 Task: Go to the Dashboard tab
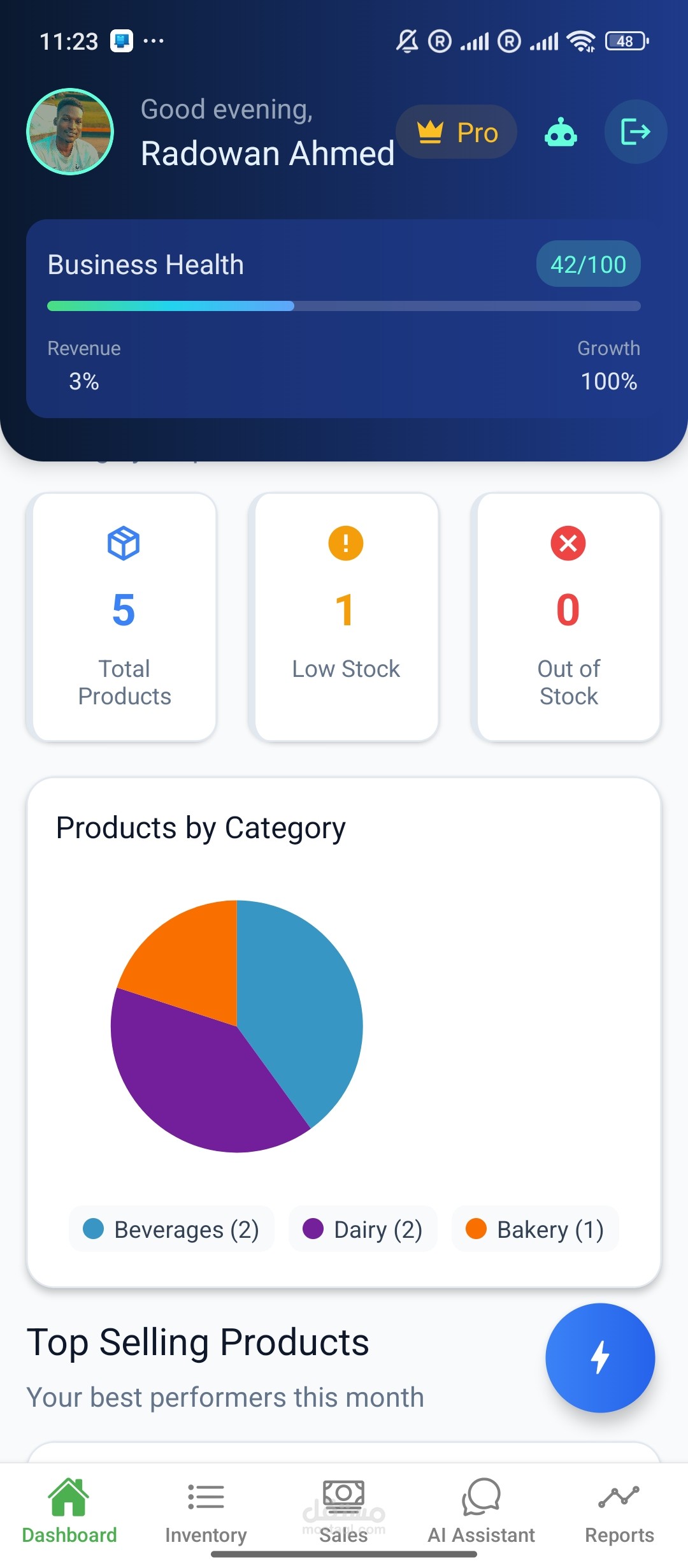point(69,1511)
